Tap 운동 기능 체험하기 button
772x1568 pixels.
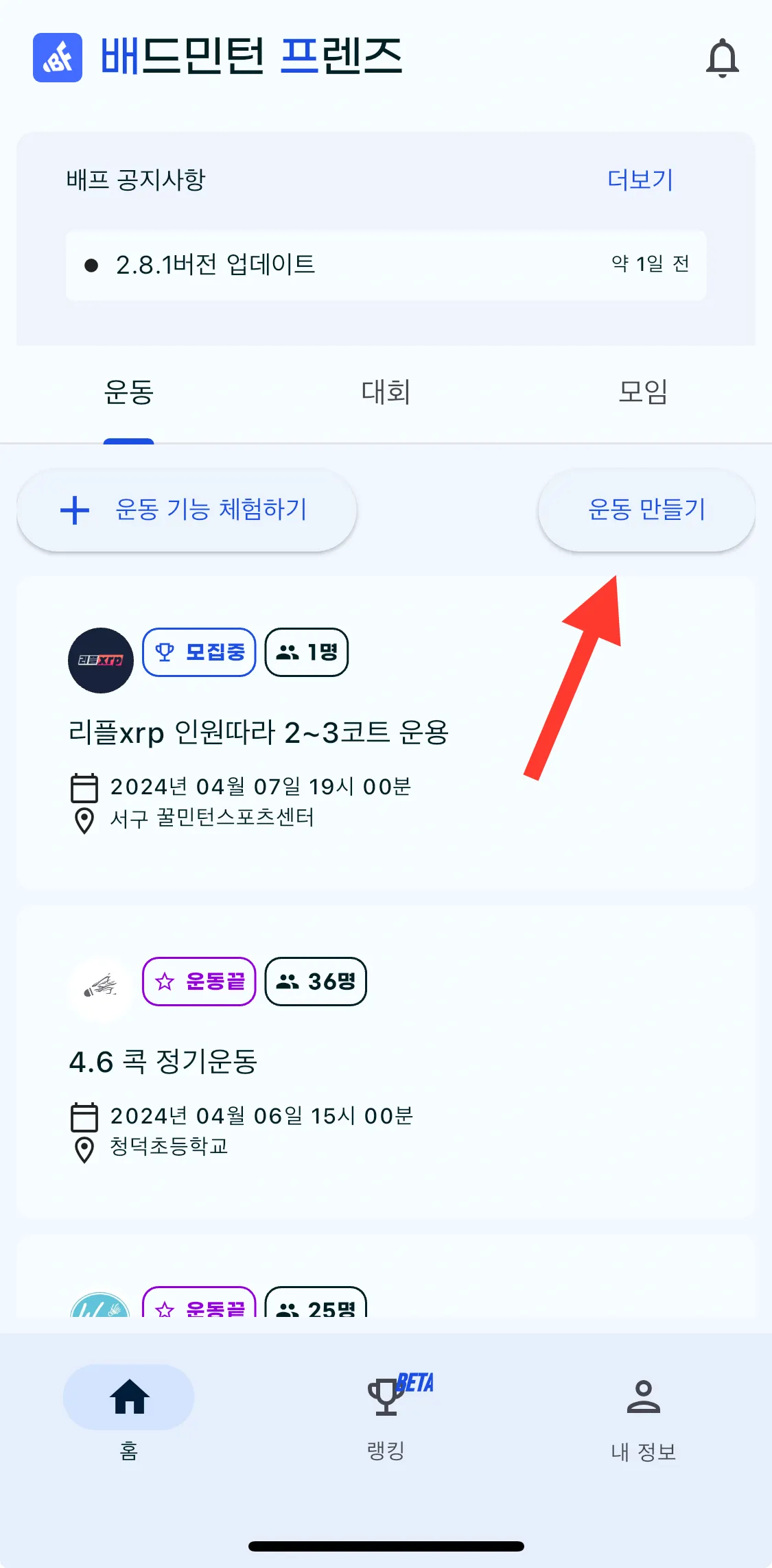[187, 510]
